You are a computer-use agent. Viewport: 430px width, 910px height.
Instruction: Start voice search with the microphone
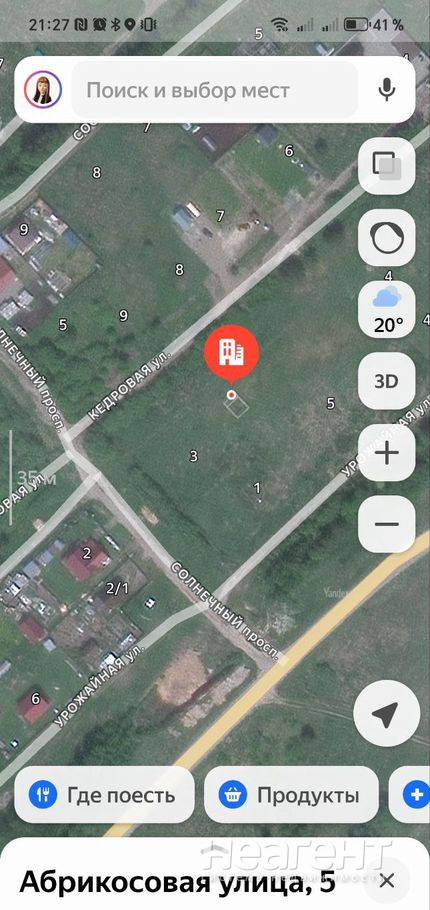click(x=387, y=90)
